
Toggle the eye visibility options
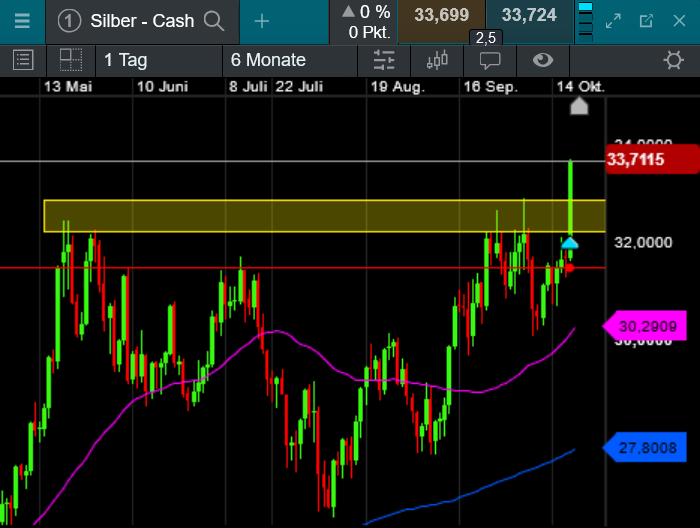click(543, 61)
